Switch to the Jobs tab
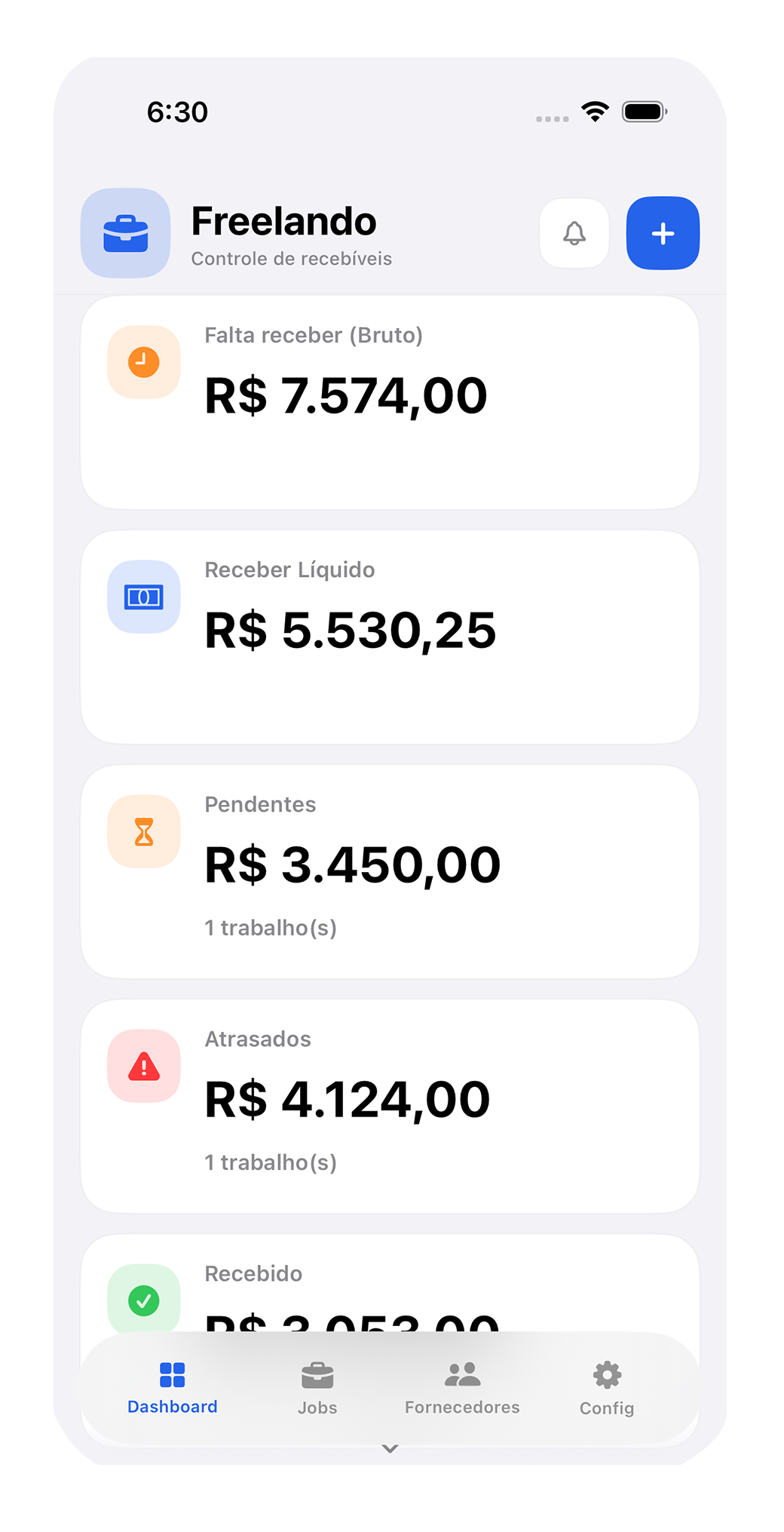The image size is (784, 1532). pos(317,1388)
